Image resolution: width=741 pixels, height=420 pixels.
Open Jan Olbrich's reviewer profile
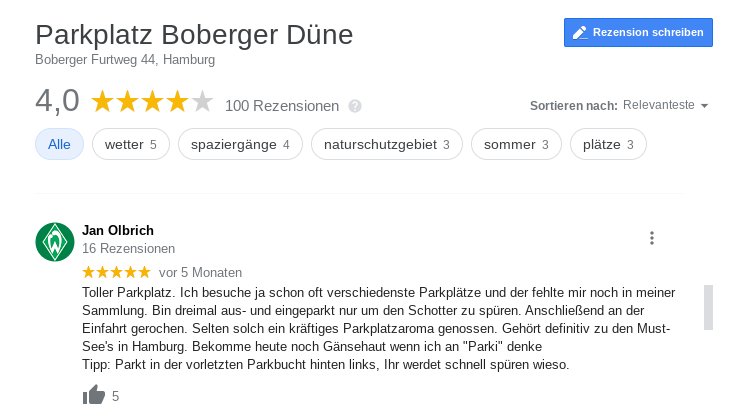(x=118, y=230)
